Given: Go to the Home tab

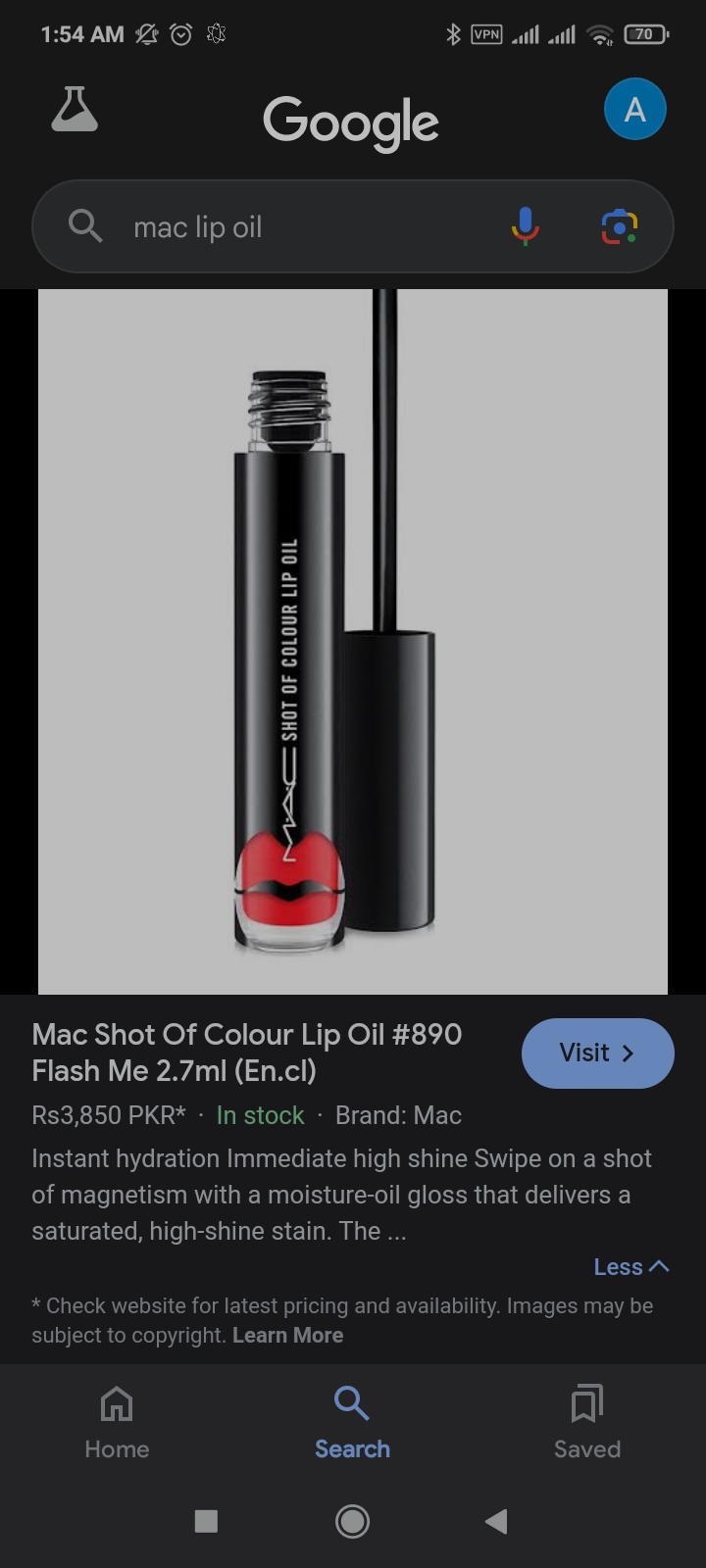Looking at the screenshot, I should [x=117, y=1423].
